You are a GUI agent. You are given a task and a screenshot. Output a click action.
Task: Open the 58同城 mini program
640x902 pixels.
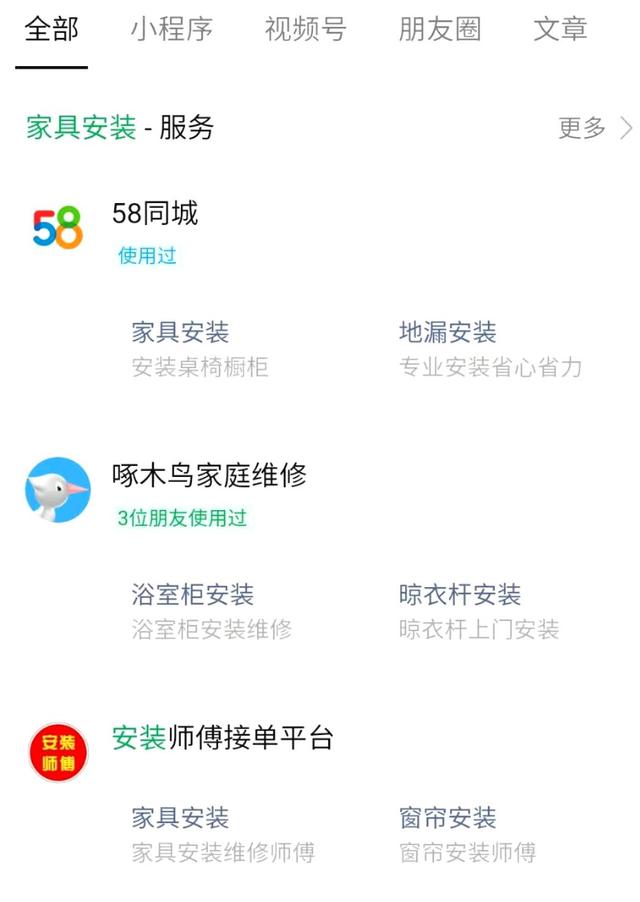point(155,214)
